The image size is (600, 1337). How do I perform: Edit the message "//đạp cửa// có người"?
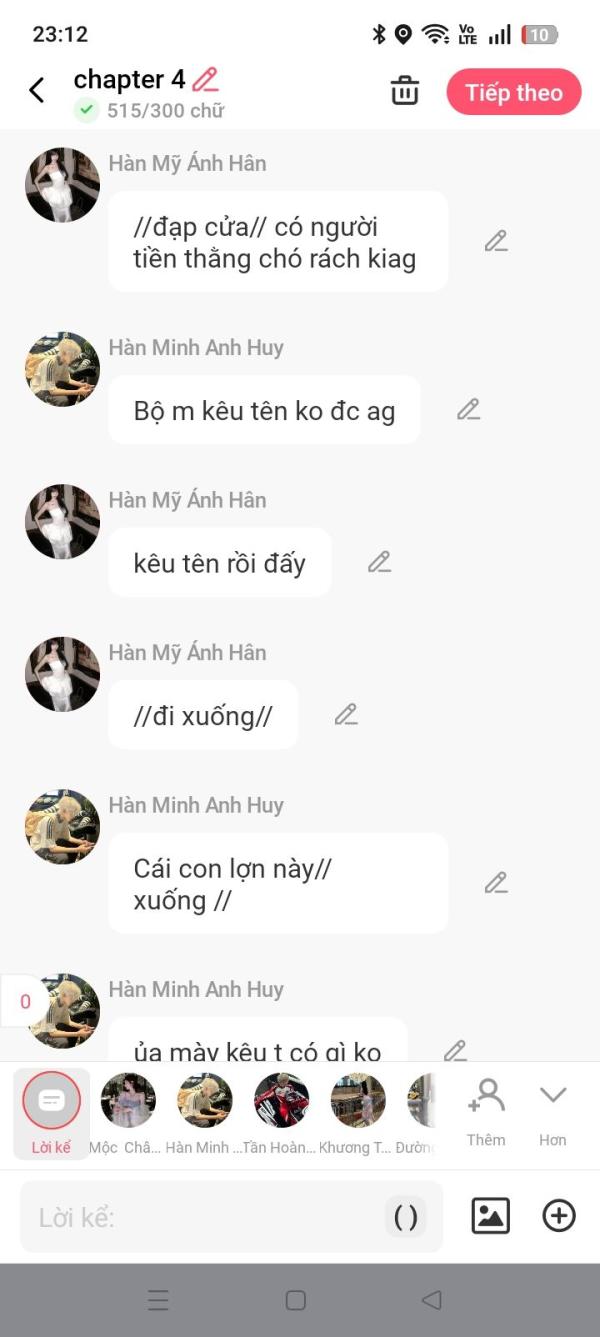pos(496,241)
